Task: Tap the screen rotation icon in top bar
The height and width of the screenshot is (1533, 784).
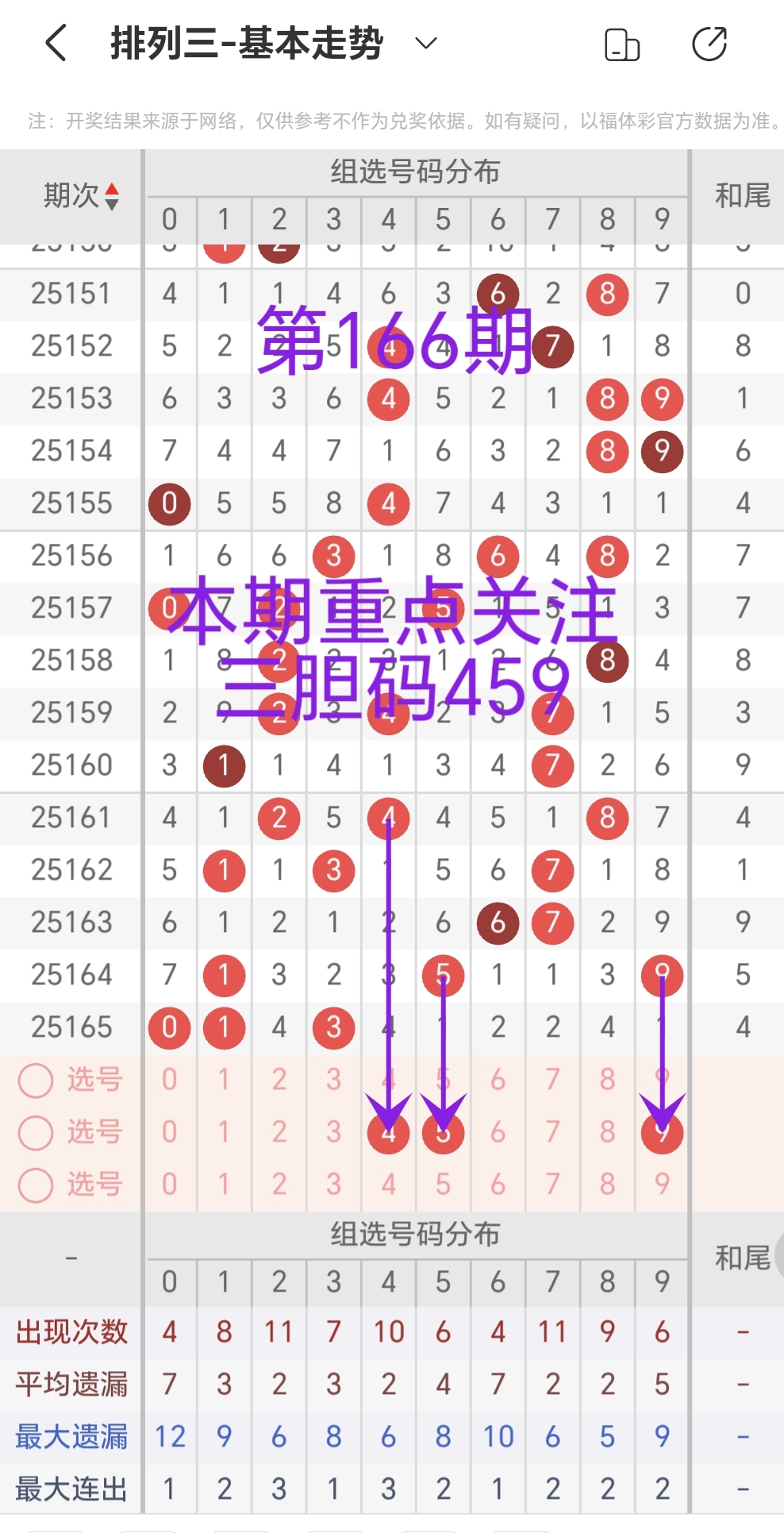Action: 624,44
